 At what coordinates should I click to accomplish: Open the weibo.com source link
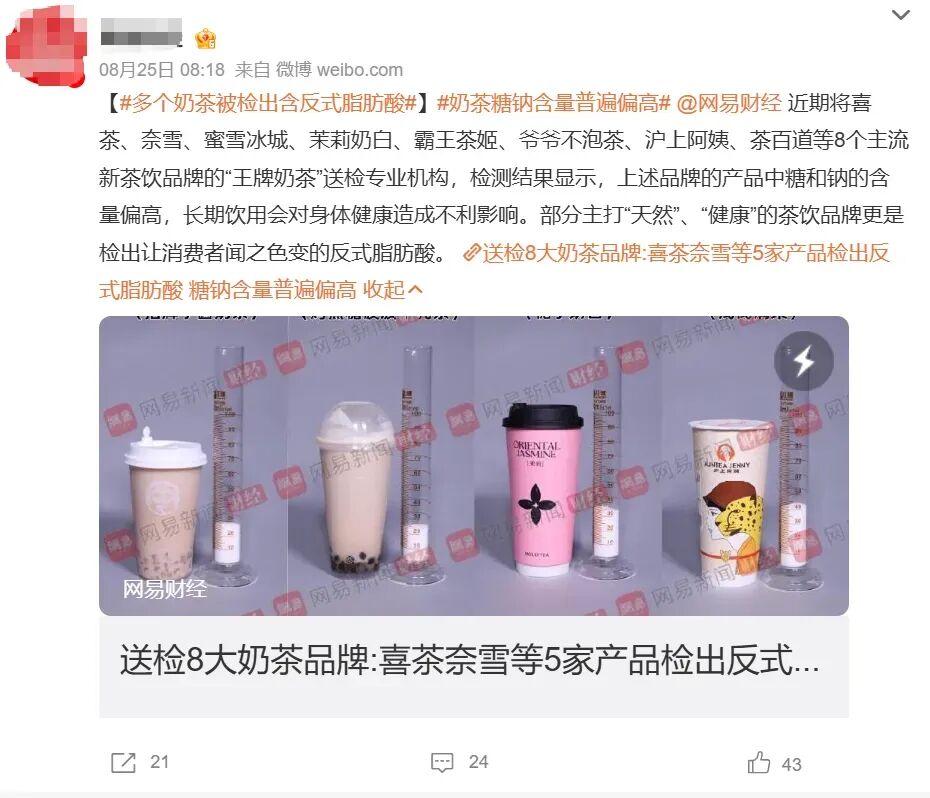point(360,70)
